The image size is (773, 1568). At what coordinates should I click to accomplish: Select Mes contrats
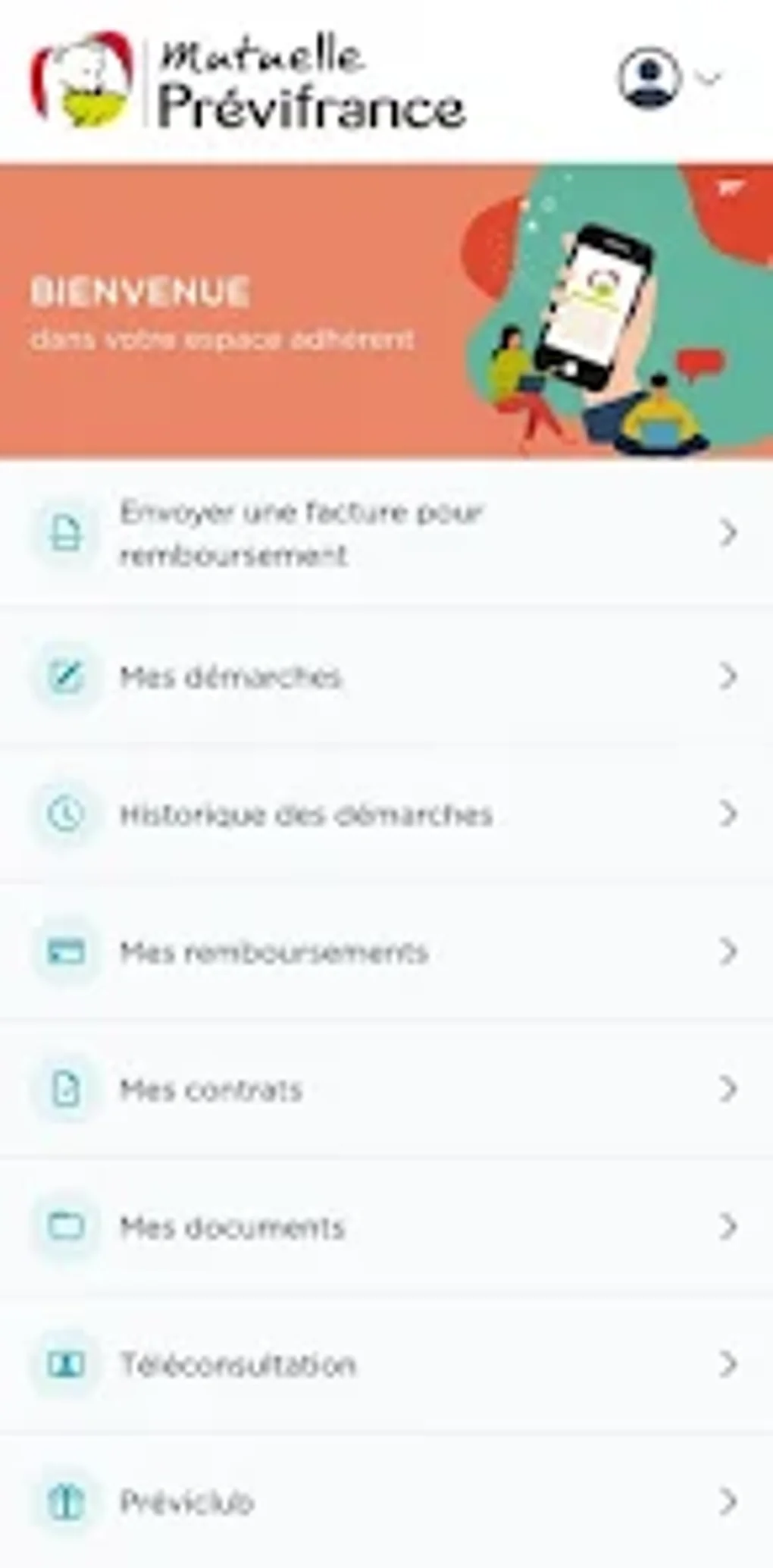[385, 1090]
